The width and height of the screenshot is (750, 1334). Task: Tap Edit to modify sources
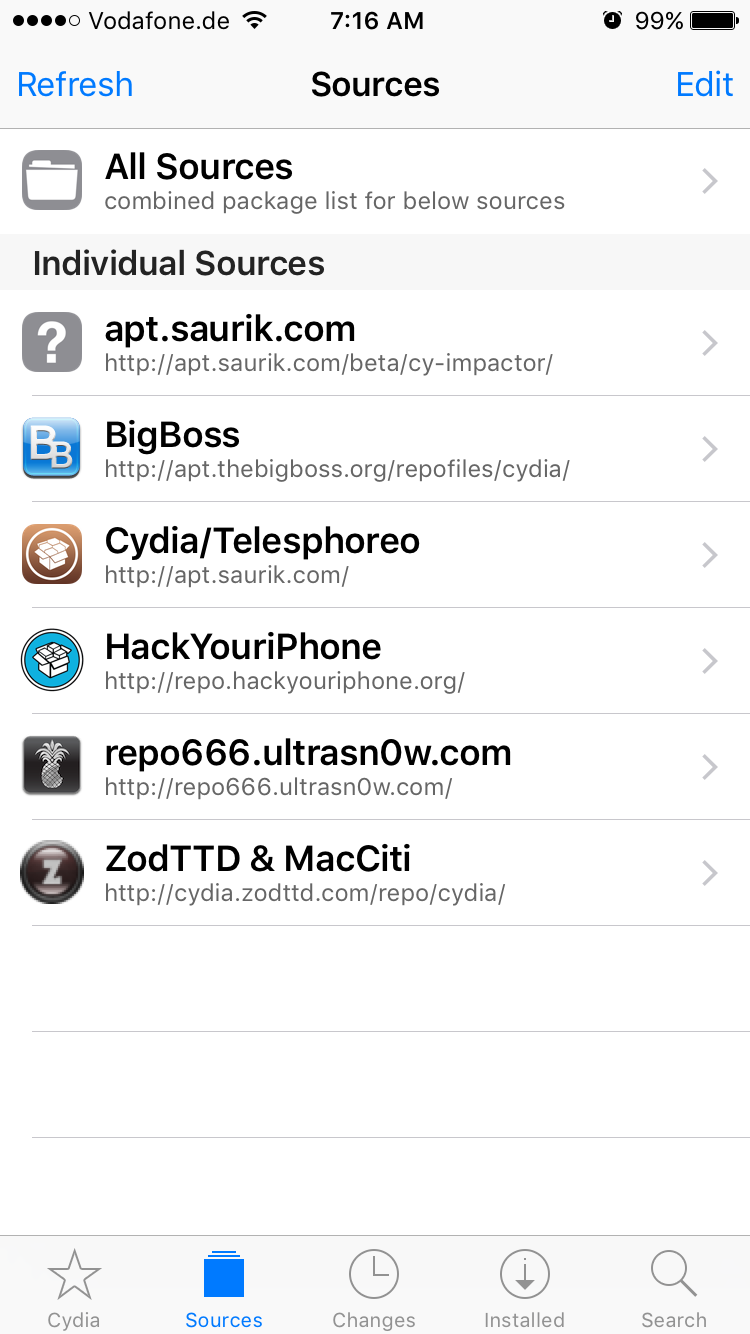(x=705, y=85)
